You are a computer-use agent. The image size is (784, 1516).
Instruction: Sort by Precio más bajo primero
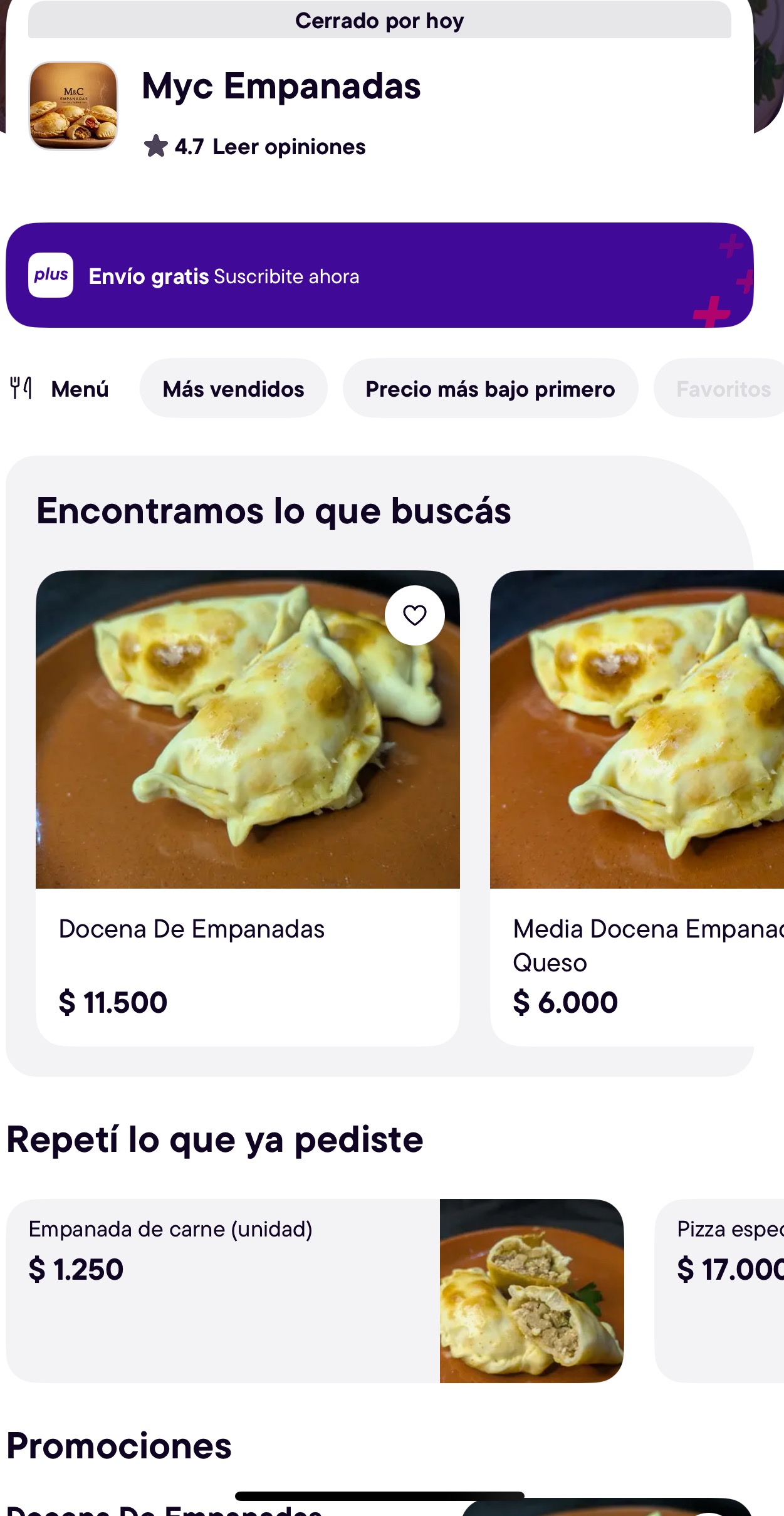pyautogui.click(x=490, y=389)
